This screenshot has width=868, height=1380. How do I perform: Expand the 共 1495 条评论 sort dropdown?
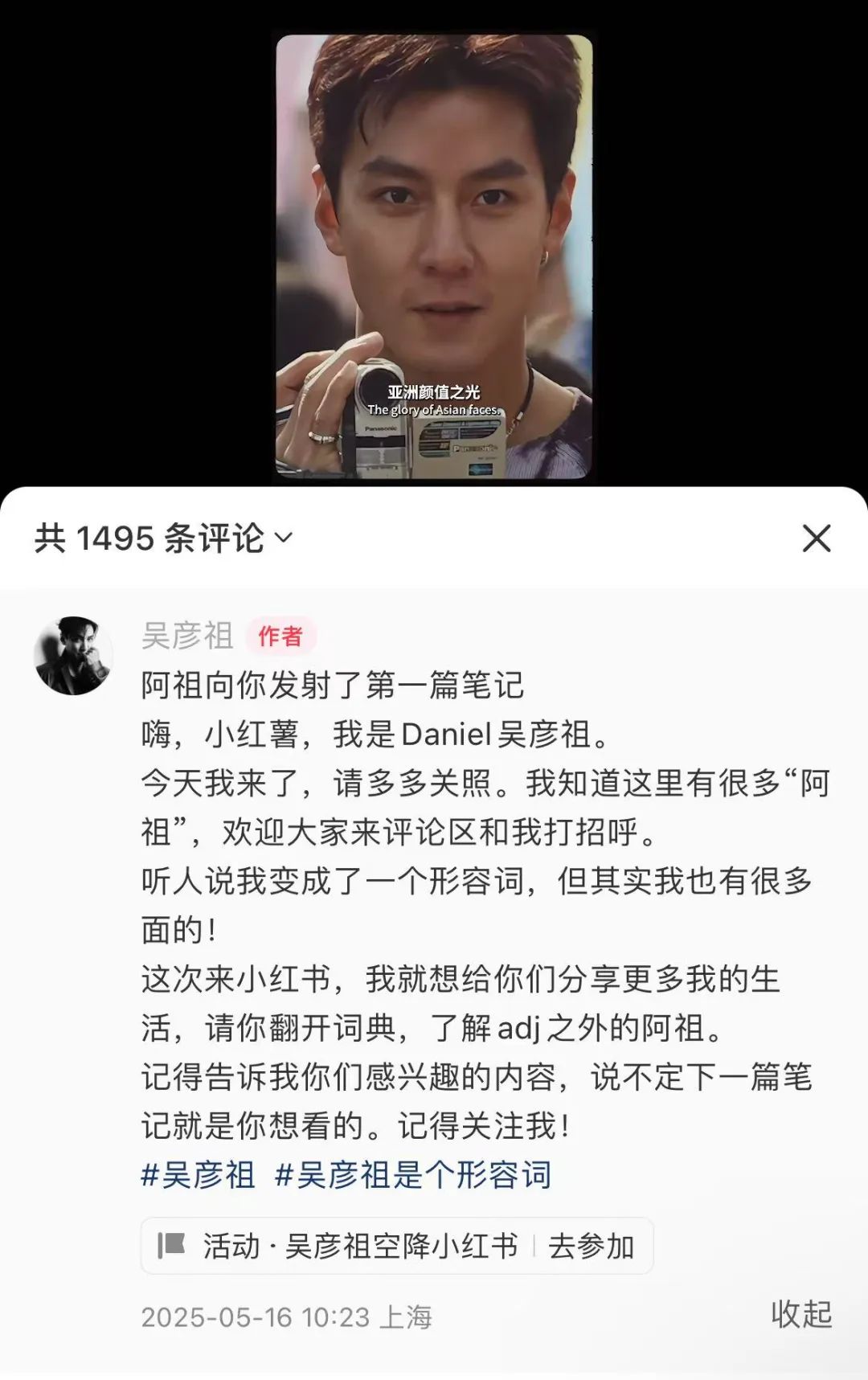(x=283, y=538)
